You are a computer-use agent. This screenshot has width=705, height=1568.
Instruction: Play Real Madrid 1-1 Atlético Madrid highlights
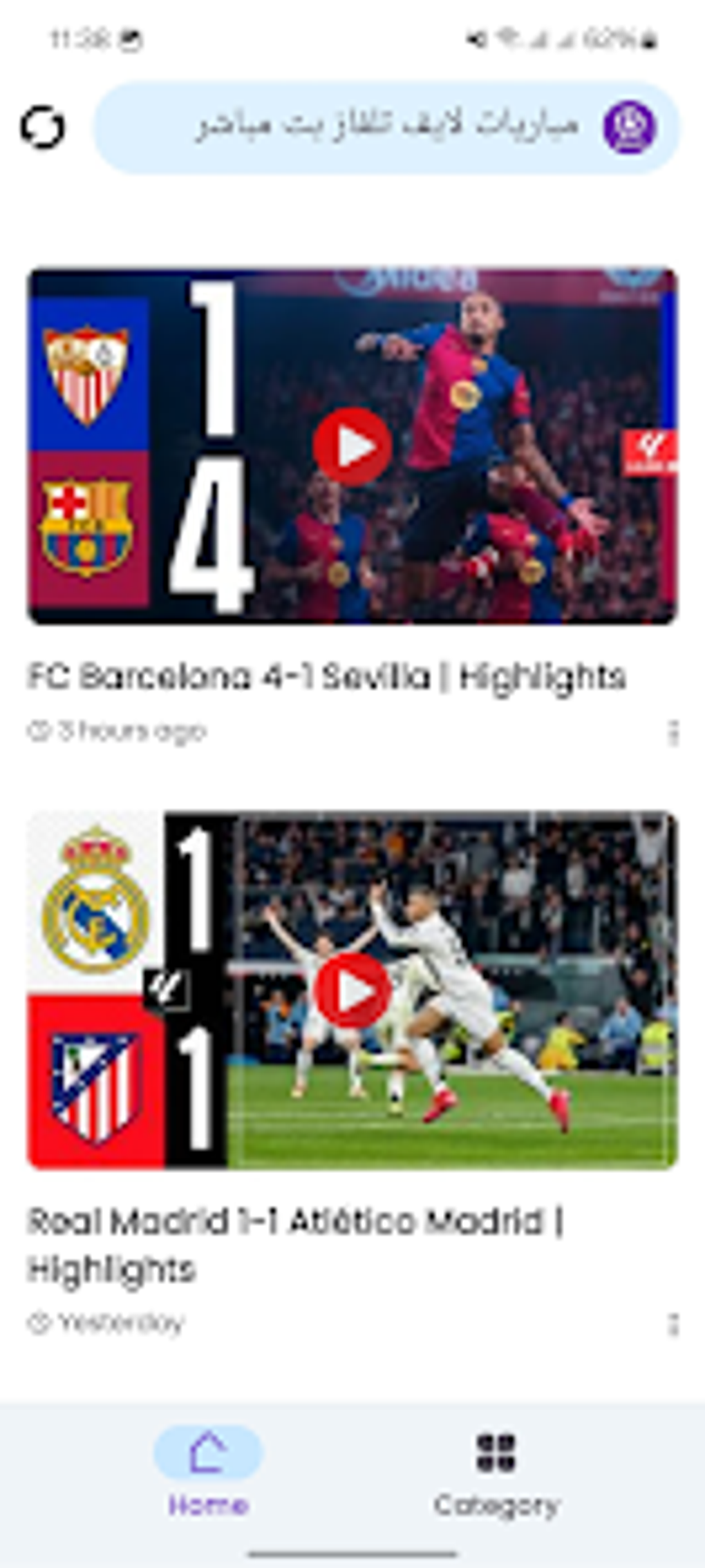click(352, 991)
